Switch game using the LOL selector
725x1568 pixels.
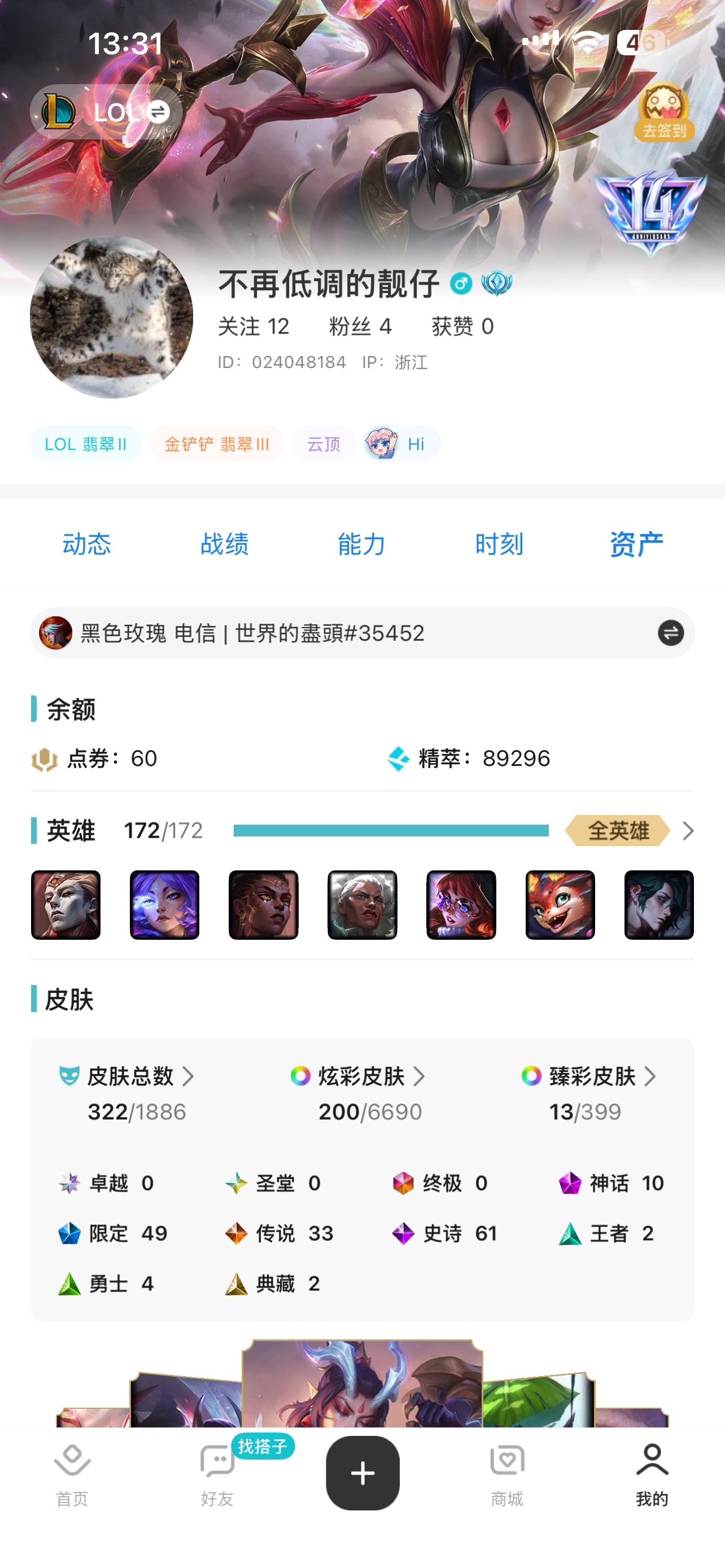point(107,112)
